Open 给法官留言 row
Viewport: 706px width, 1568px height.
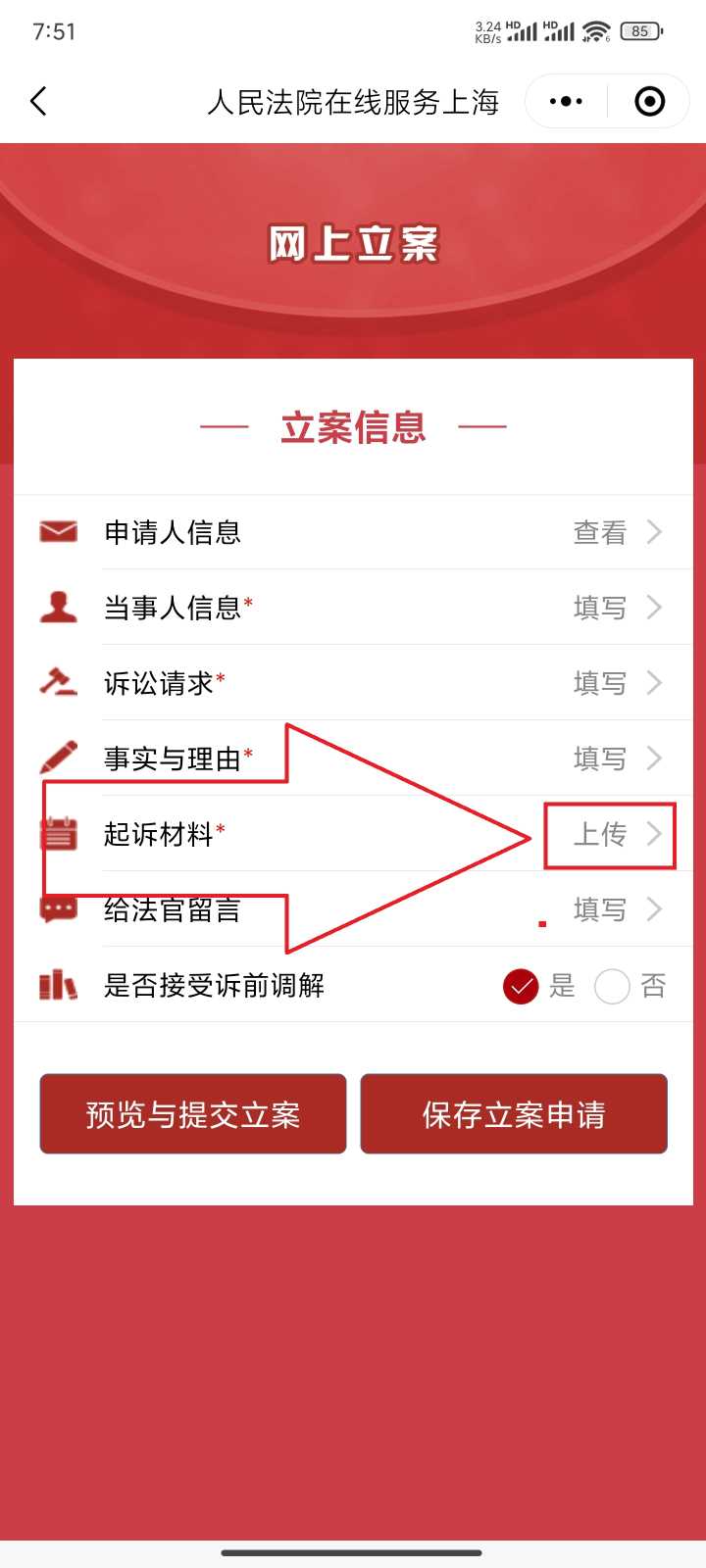pyautogui.click(x=617, y=910)
